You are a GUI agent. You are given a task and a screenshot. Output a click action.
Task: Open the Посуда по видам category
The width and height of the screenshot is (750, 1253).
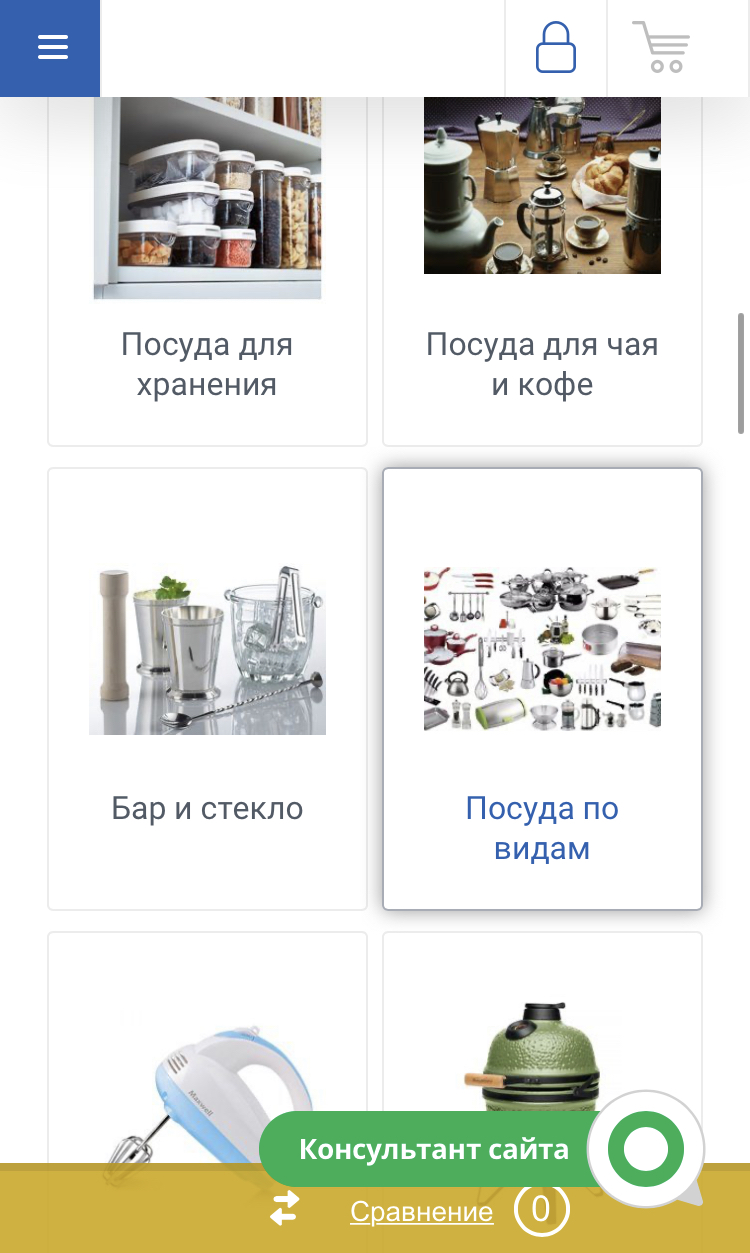(542, 689)
